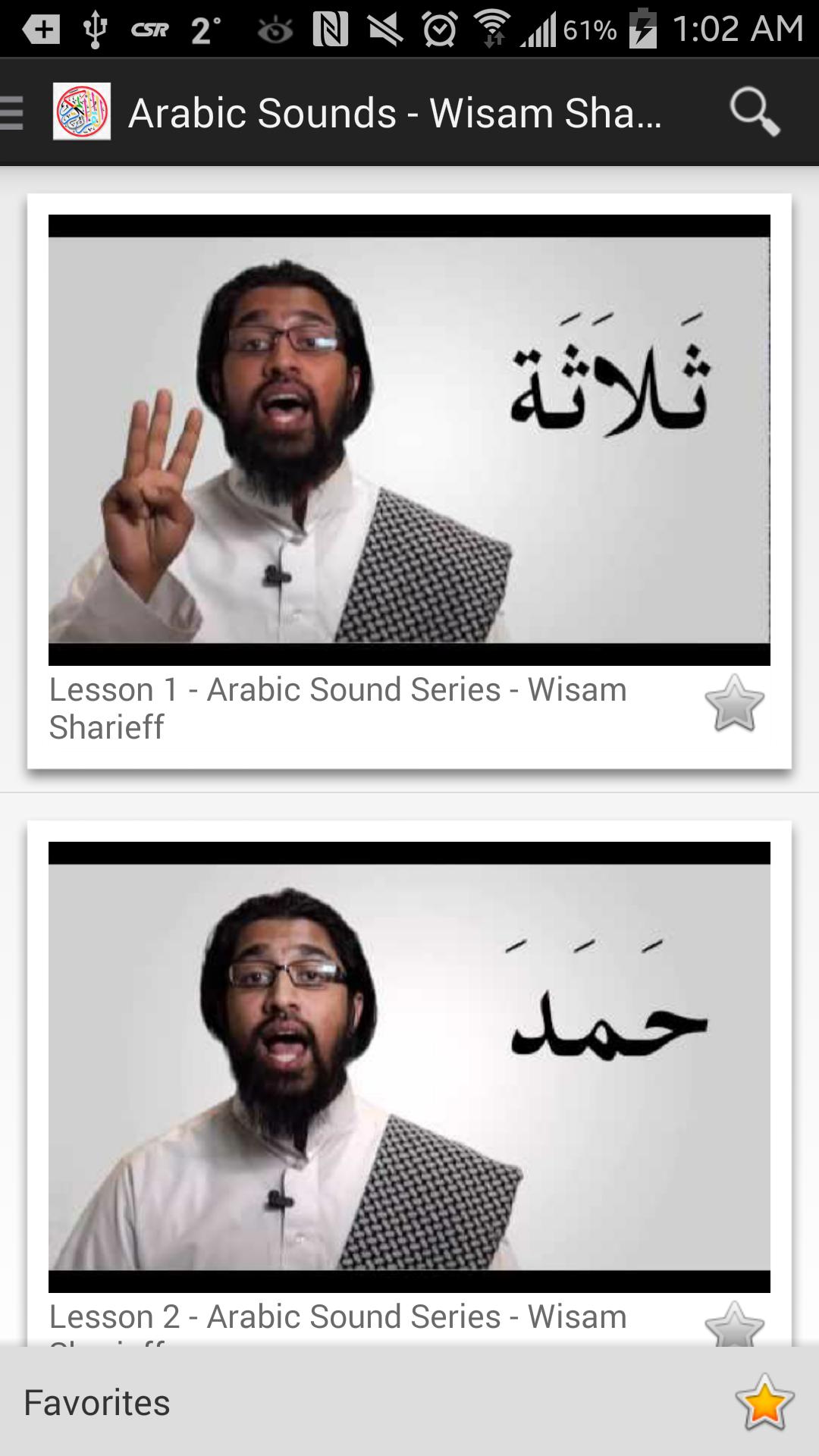Open the Favorites bar at the bottom
This screenshot has height=1456, width=819.
pyautogui.click(x=409, y=1401)
